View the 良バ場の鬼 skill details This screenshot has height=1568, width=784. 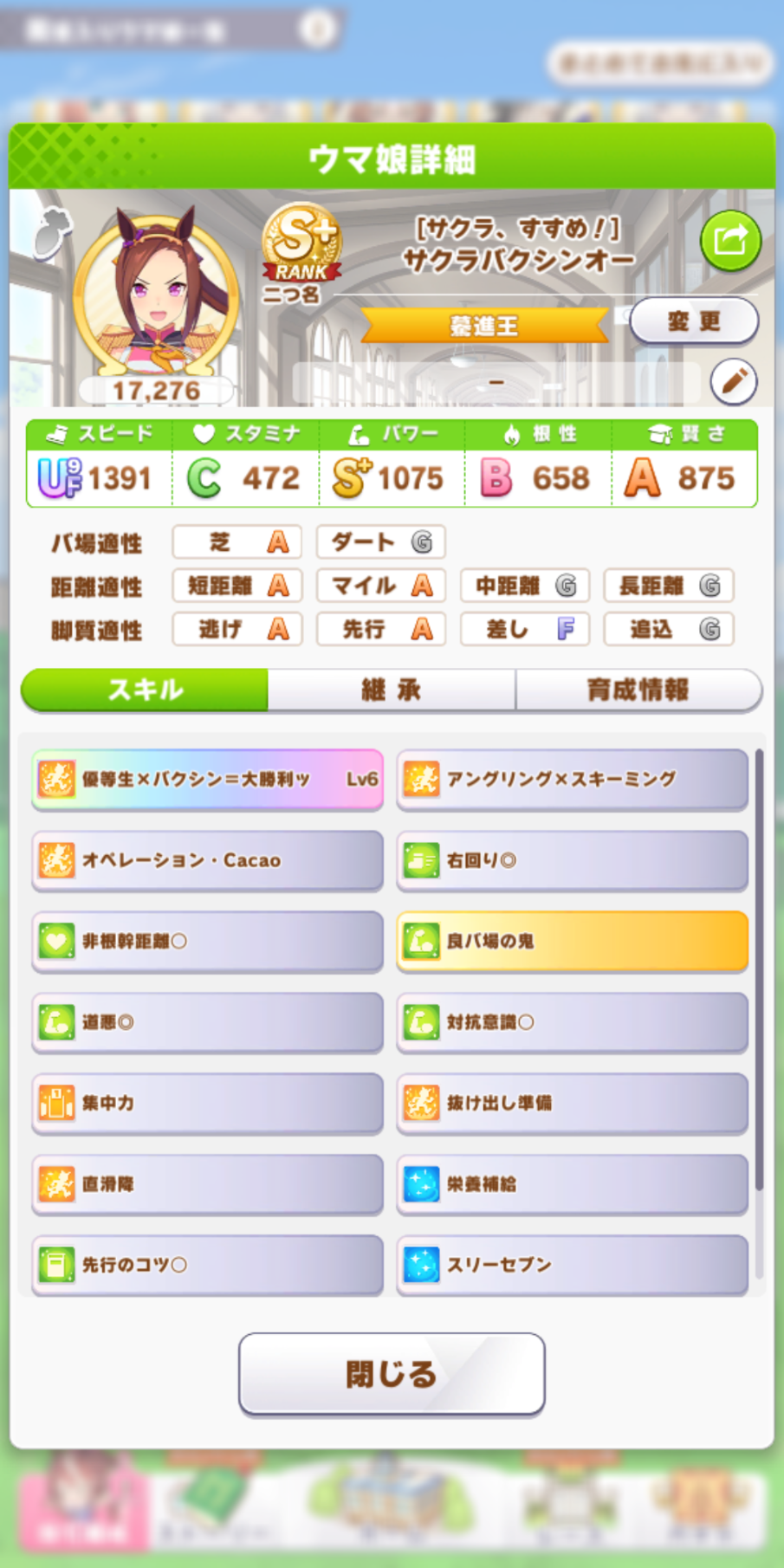(x=572, y=941)
